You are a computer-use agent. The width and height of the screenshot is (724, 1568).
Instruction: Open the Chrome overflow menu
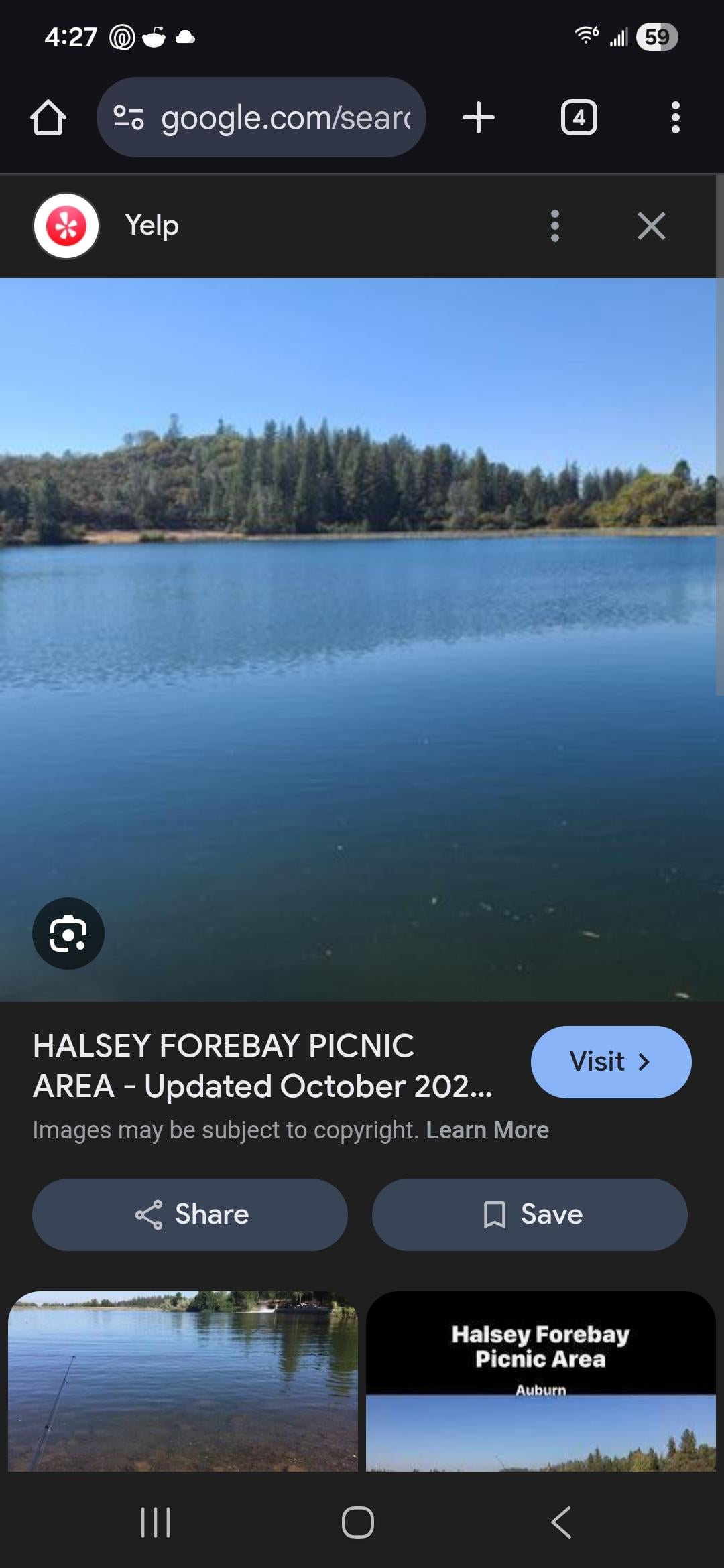pos(675,118)
